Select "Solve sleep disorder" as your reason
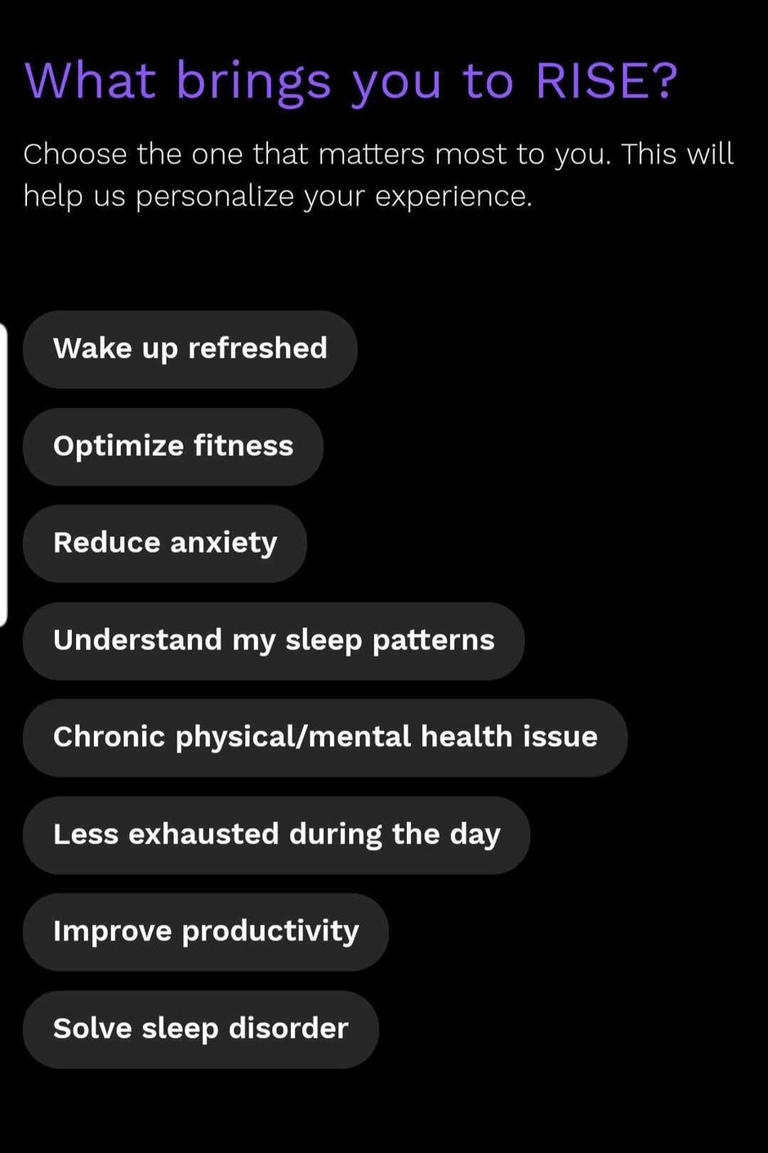The width and height of the screenshot is (768, 1153). 200,1028
